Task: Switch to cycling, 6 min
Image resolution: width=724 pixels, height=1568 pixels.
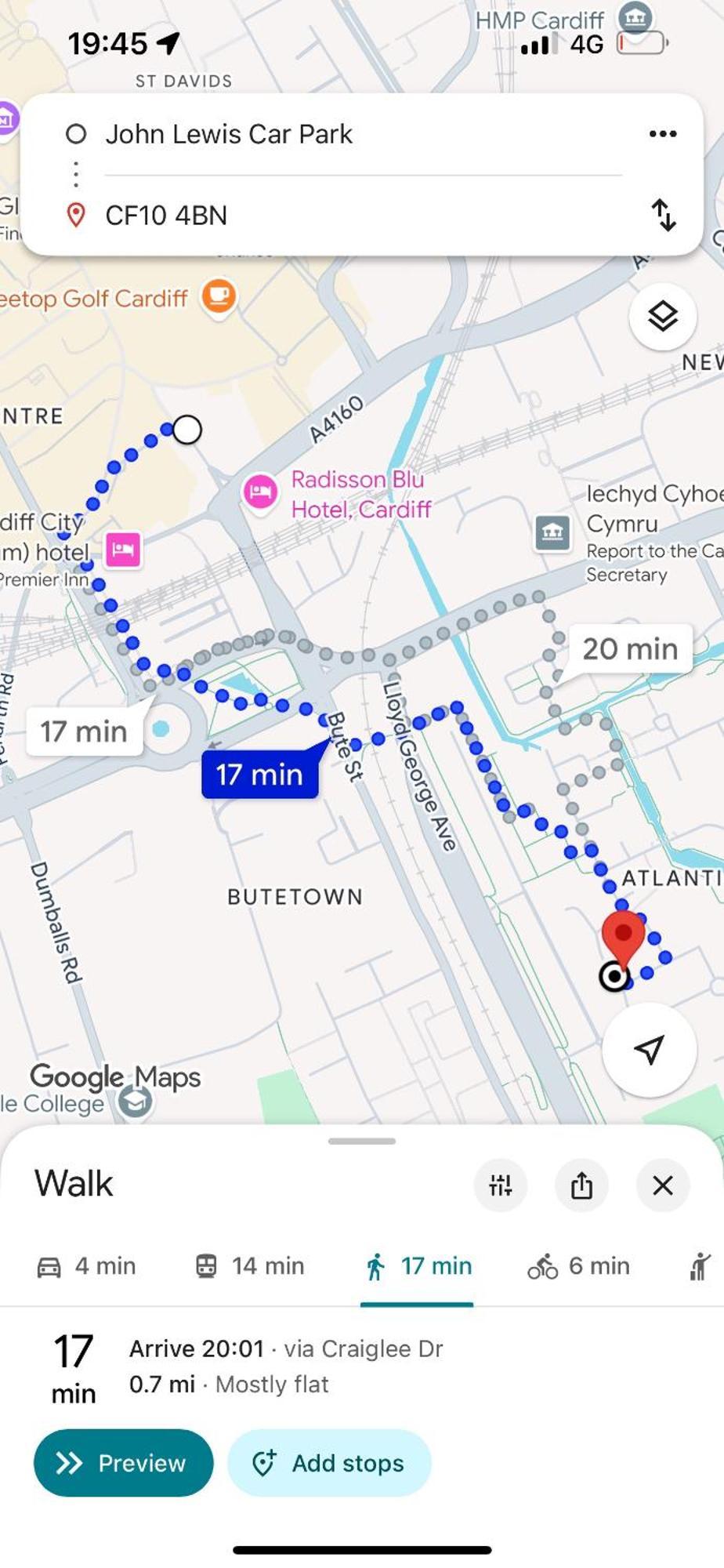Action: tap(579, 1266)
